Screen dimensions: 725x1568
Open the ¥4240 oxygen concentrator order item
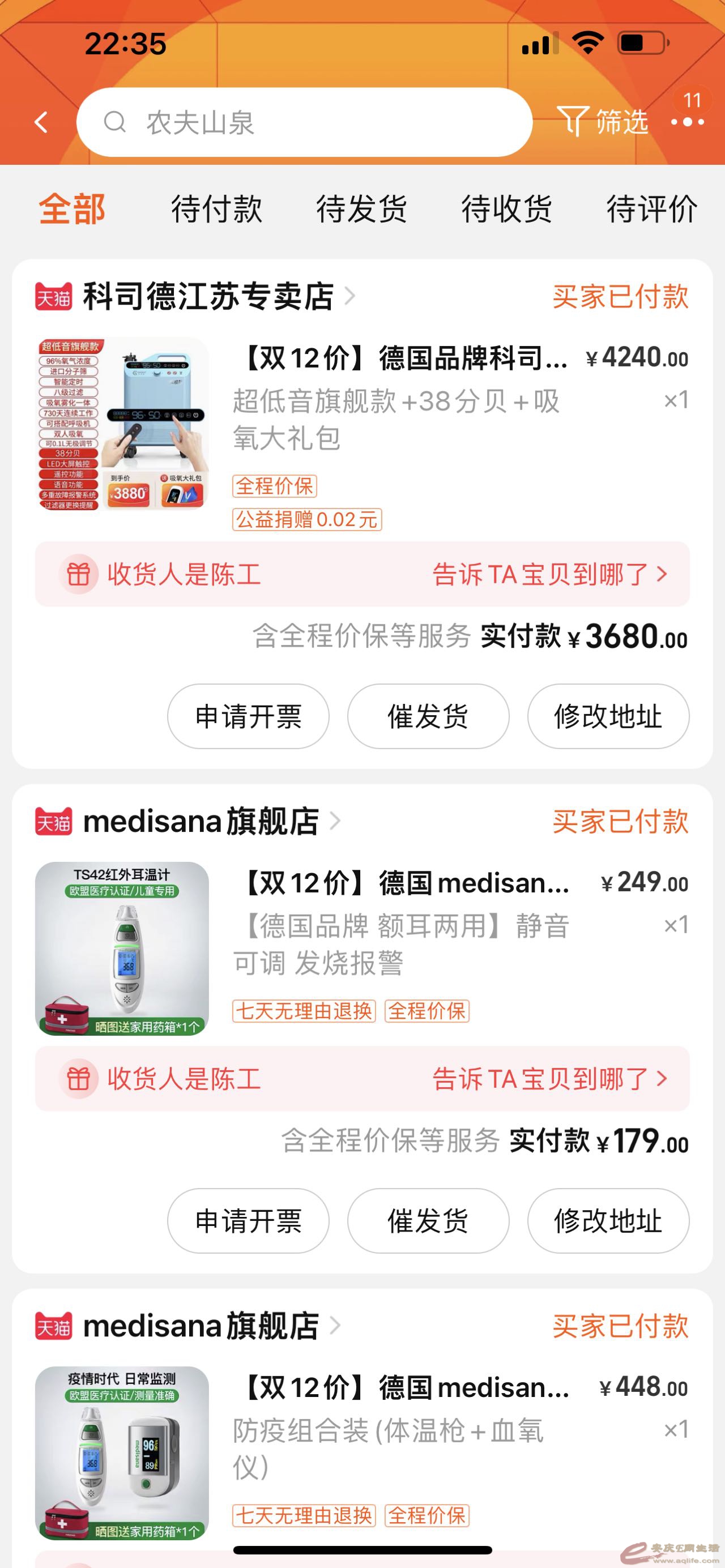[x=402, y=396]
